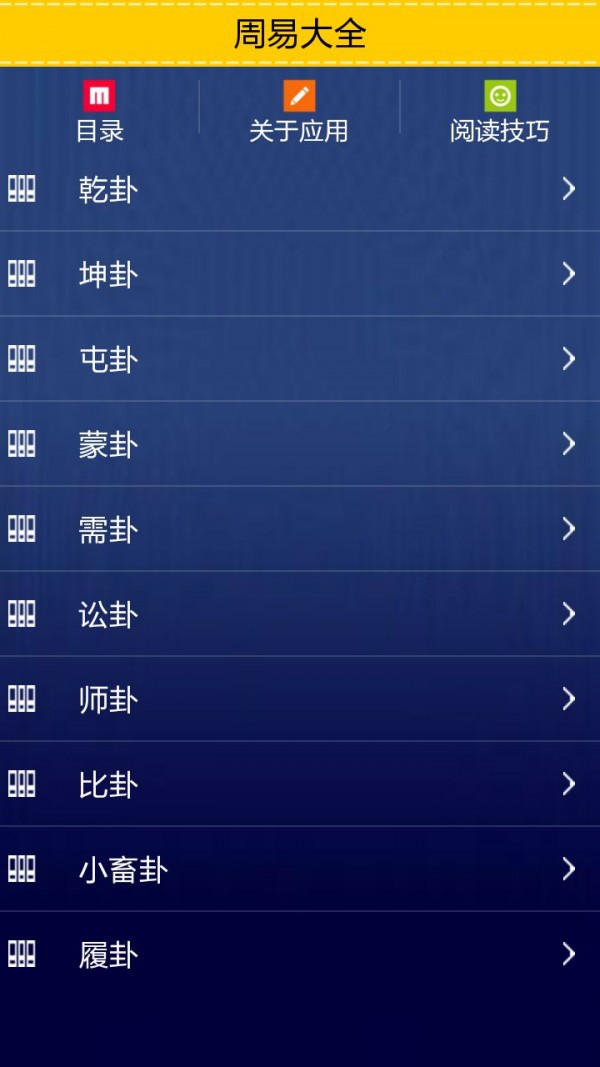Open the 乾卦 chapter
The image size is (600, 1067).
pyautogui.click(x=300, y=189)
